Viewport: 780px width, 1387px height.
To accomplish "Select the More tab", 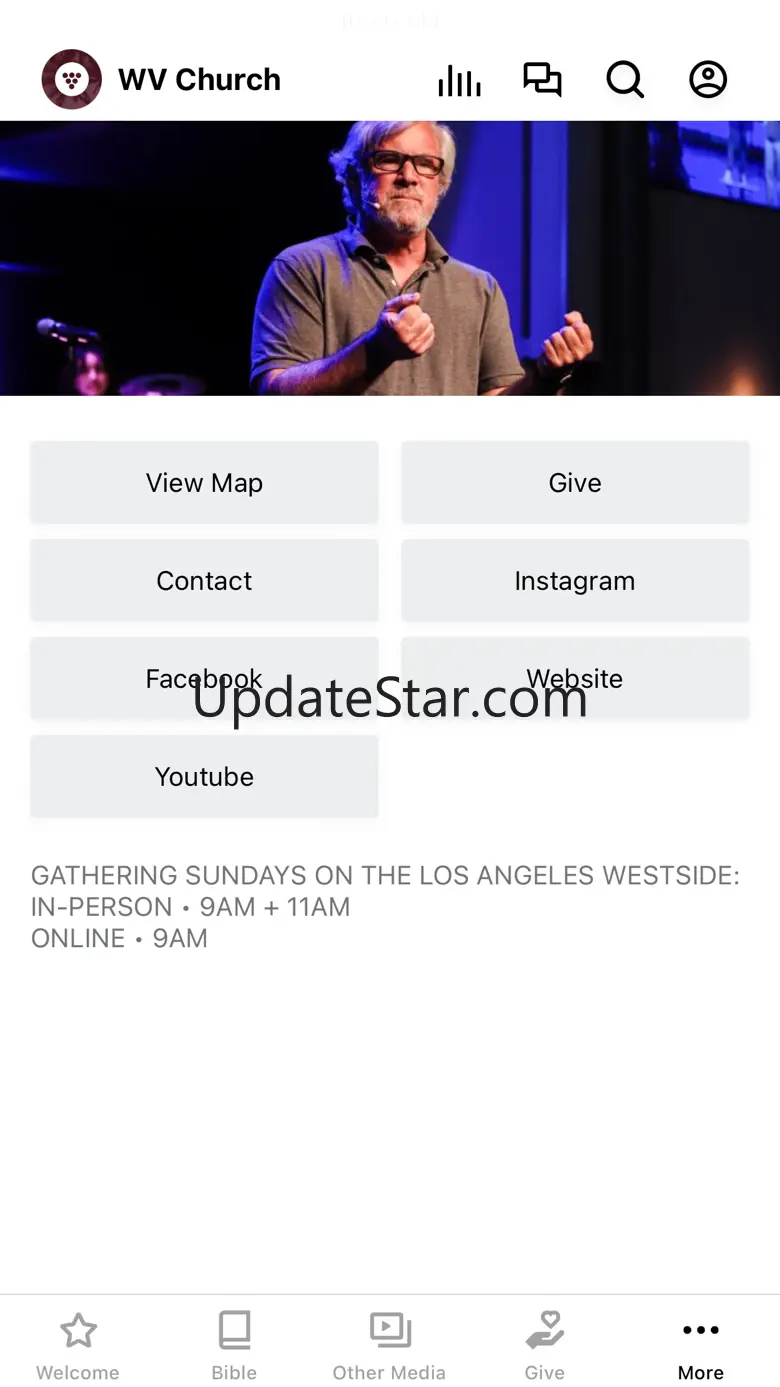I will pyautogui.click(x=701, y=1346).
